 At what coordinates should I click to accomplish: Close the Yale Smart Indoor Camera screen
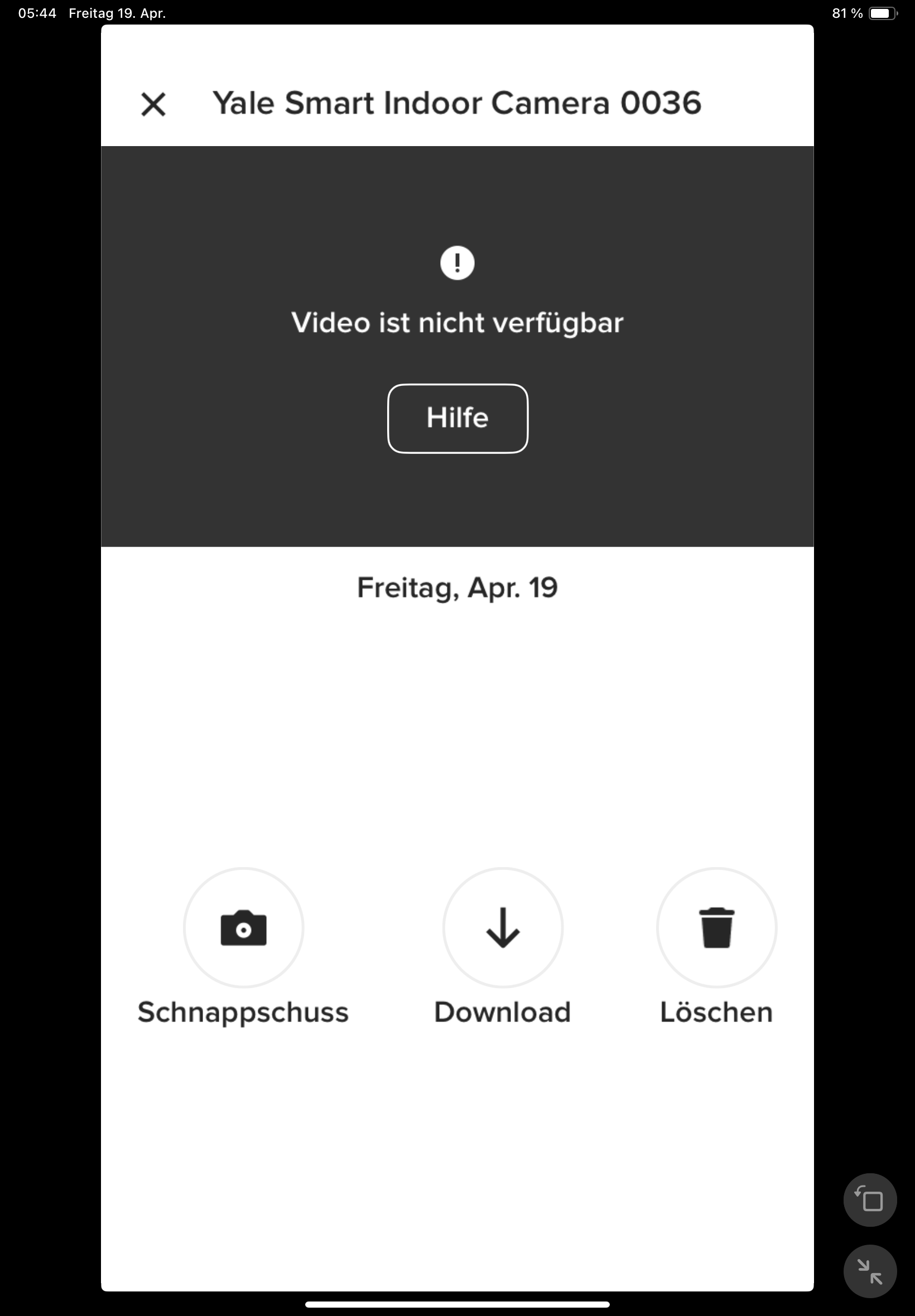pos(153,104)
